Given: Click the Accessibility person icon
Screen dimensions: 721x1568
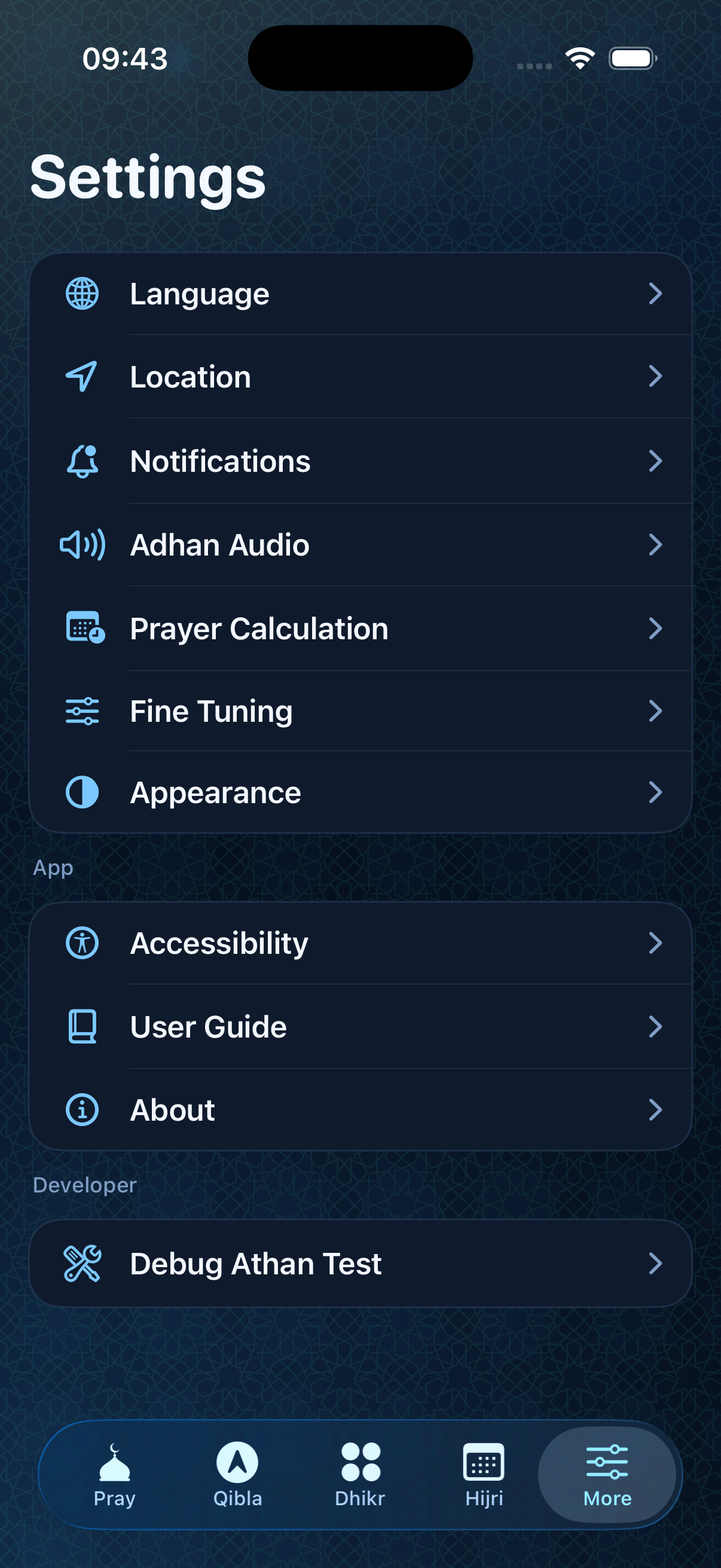Looking at the screenshot, I should click(x=83, y=942).
